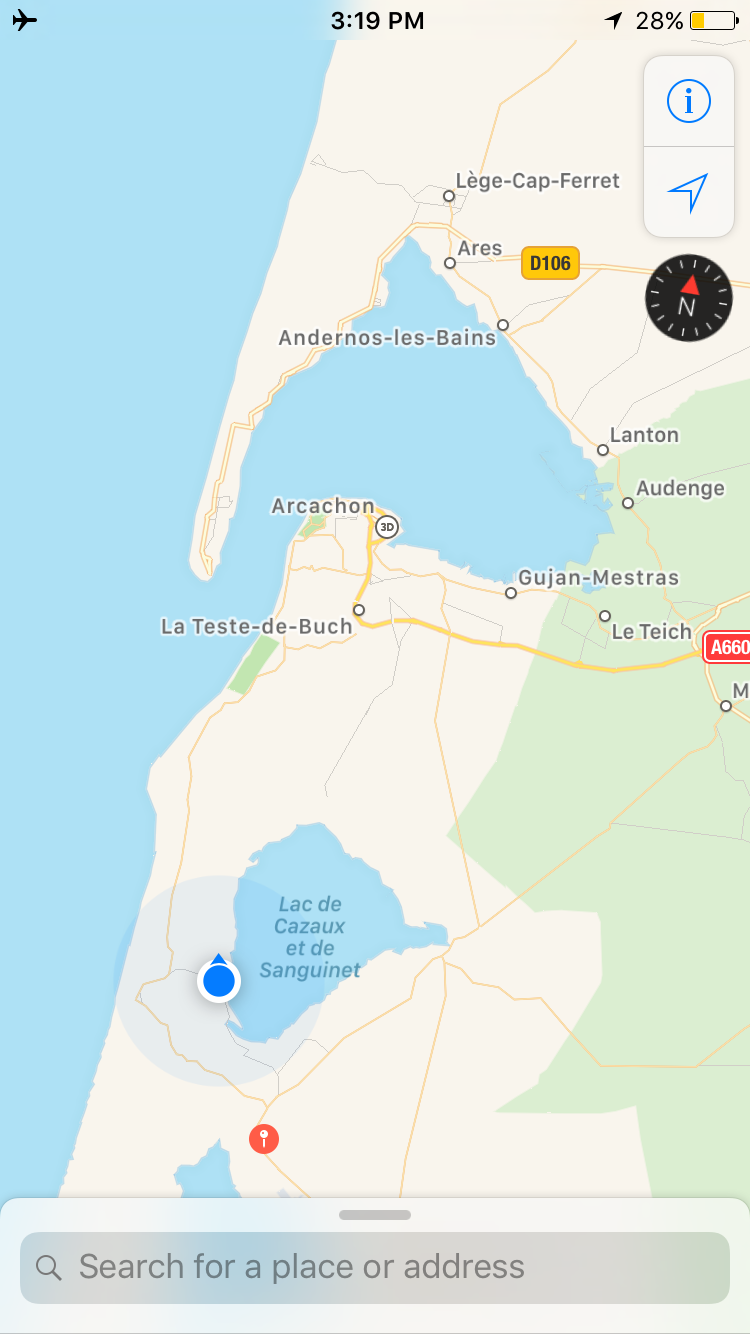The width and height of the screenshot is (750, 1334).
Task: Tap the search for a place field
Action: pyautogui.click(x=375, y=1267)
